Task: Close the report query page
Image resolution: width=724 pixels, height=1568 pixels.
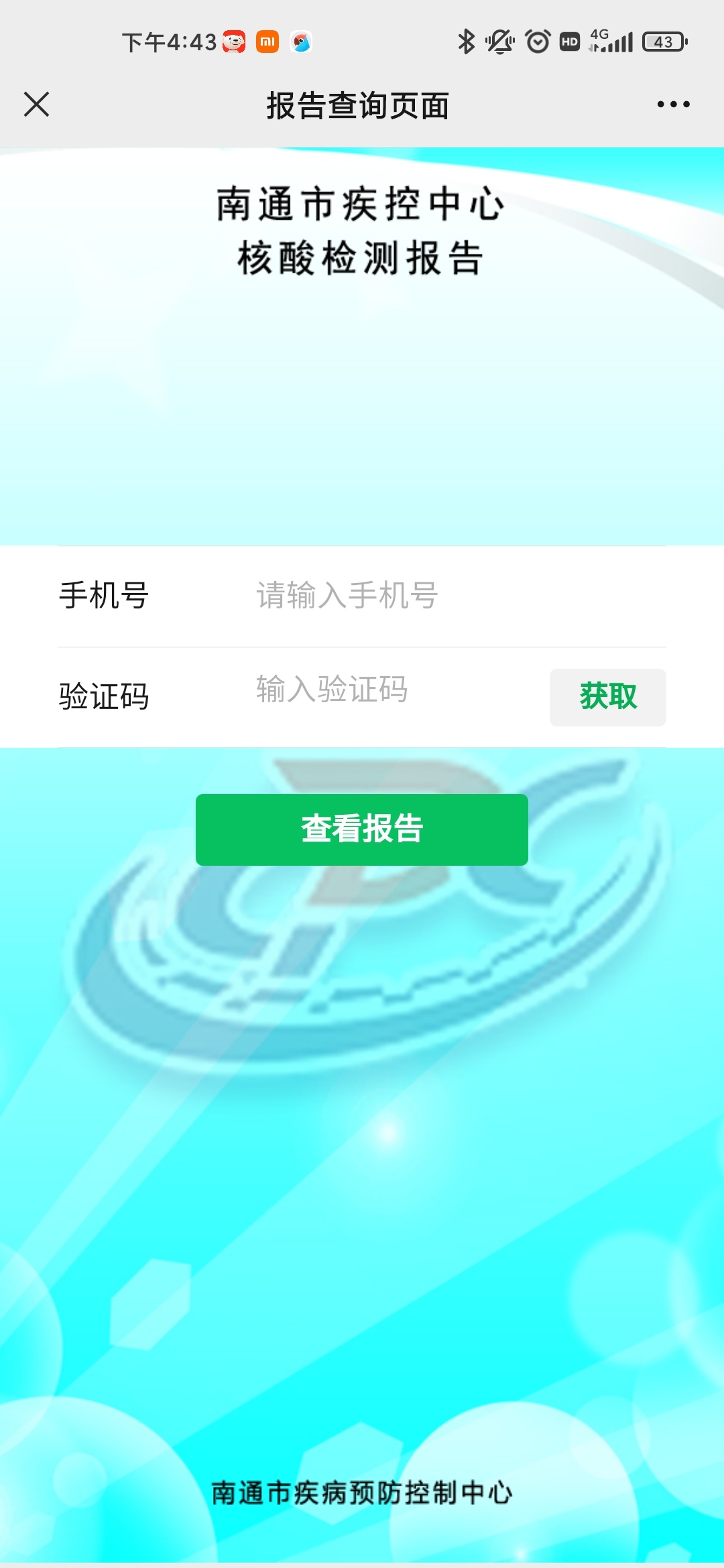Action: (x=37, y=105)
